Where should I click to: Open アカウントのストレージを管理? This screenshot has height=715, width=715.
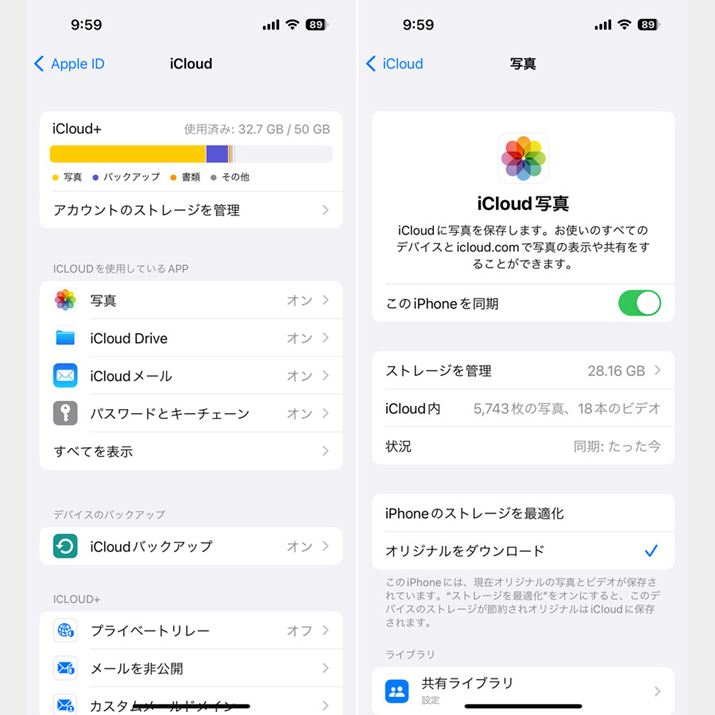click(191, 210)
